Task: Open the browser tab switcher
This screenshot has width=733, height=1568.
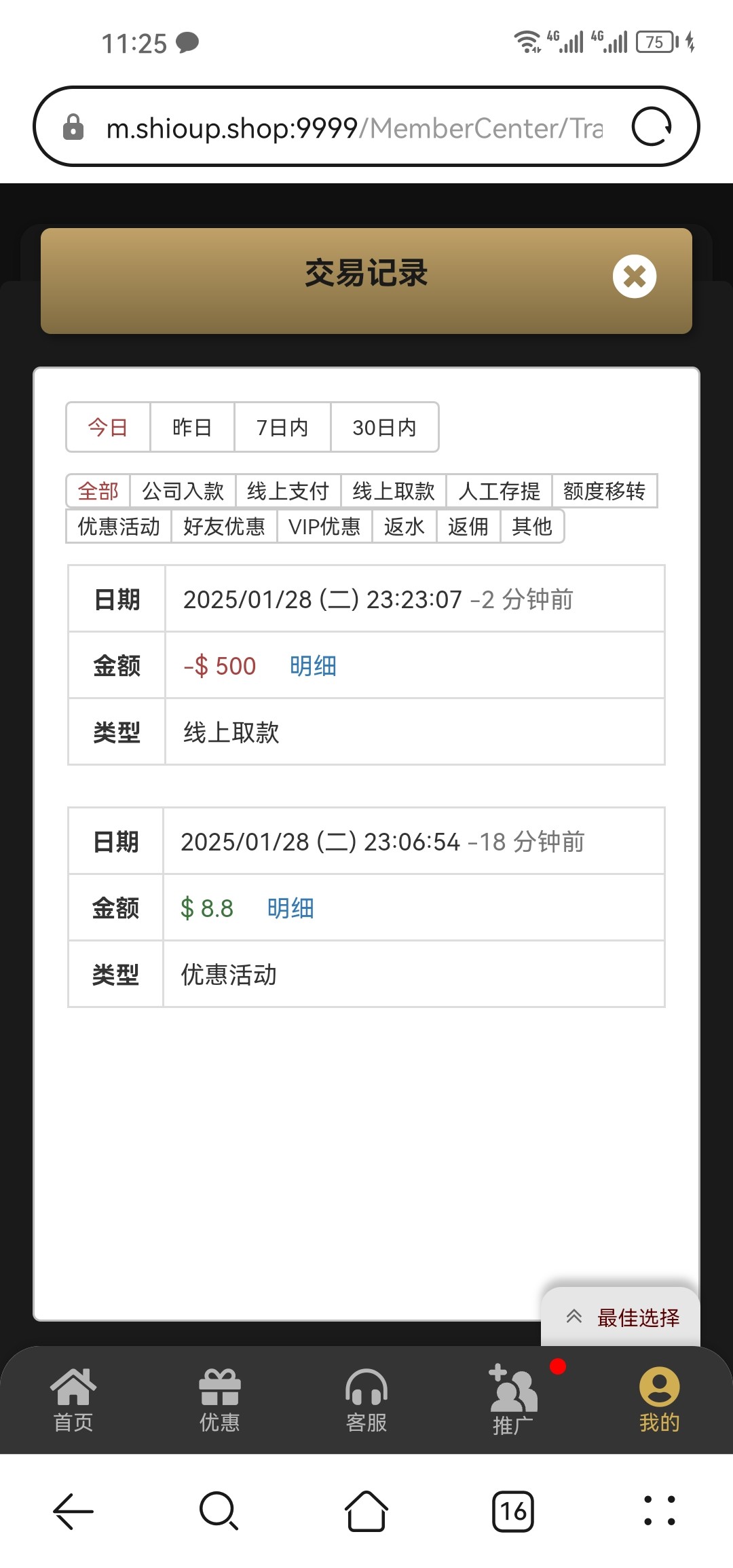Action: click(512, 1512)
